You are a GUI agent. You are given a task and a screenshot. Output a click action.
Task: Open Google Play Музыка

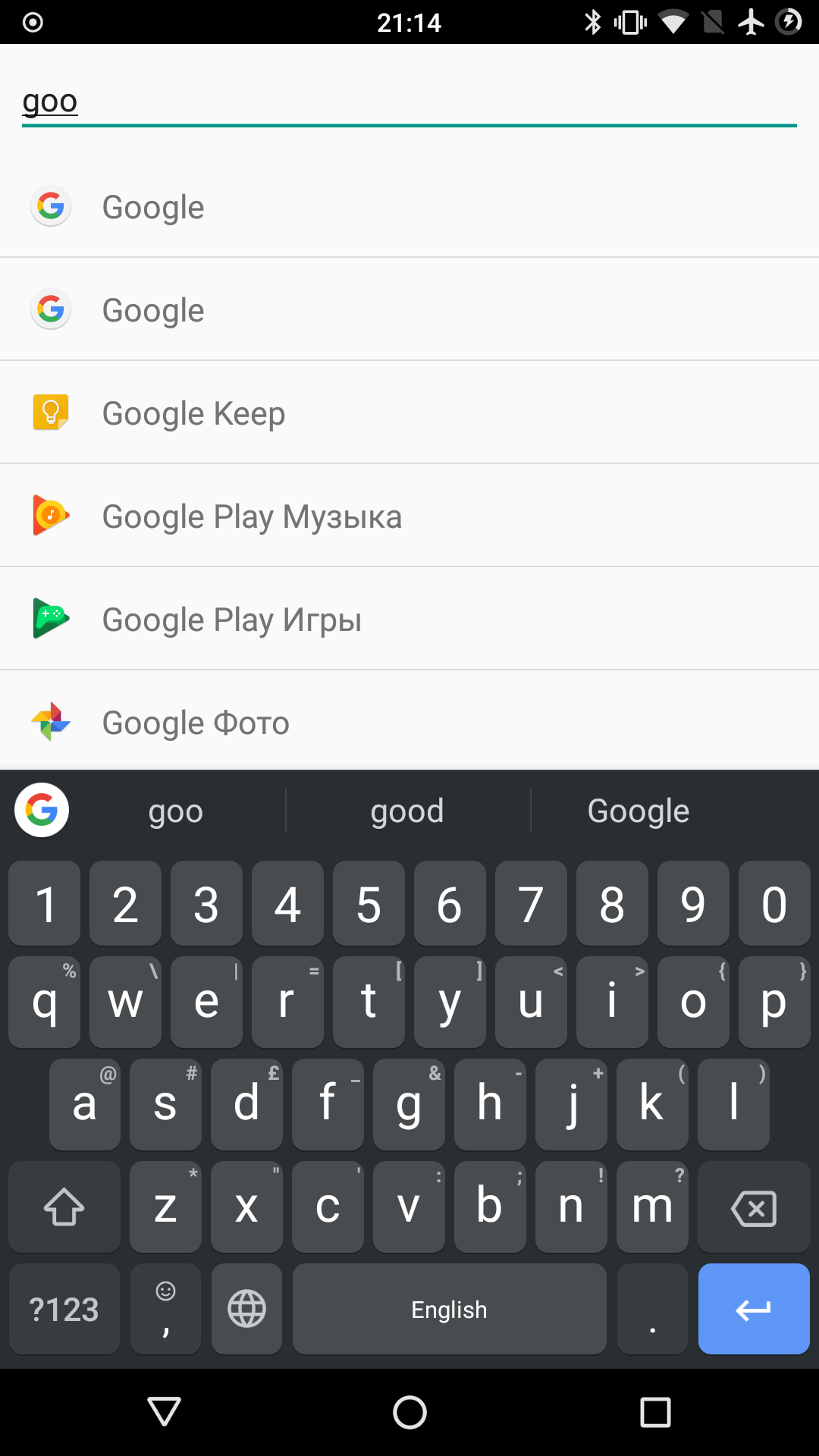click(x=409, y=516)
